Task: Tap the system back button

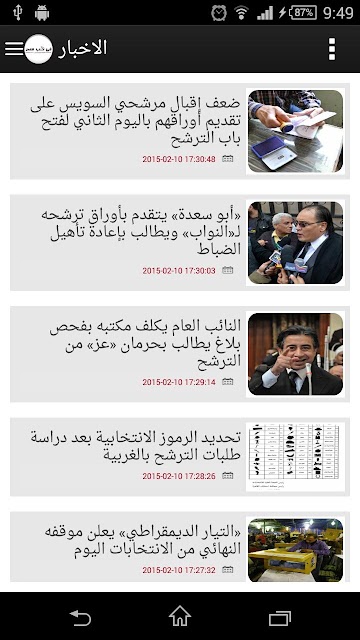Action: [x=80, y=618]
